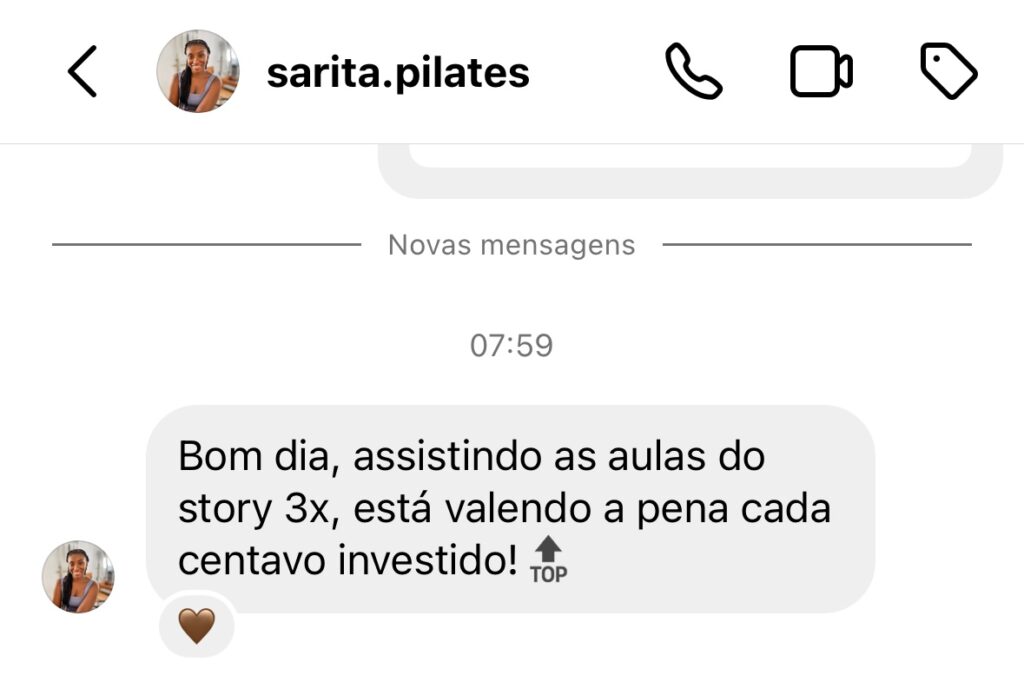Go back to the inbox
This screenshot has height=682, width=1024.
pyautogui.click(x=82, y=72)
